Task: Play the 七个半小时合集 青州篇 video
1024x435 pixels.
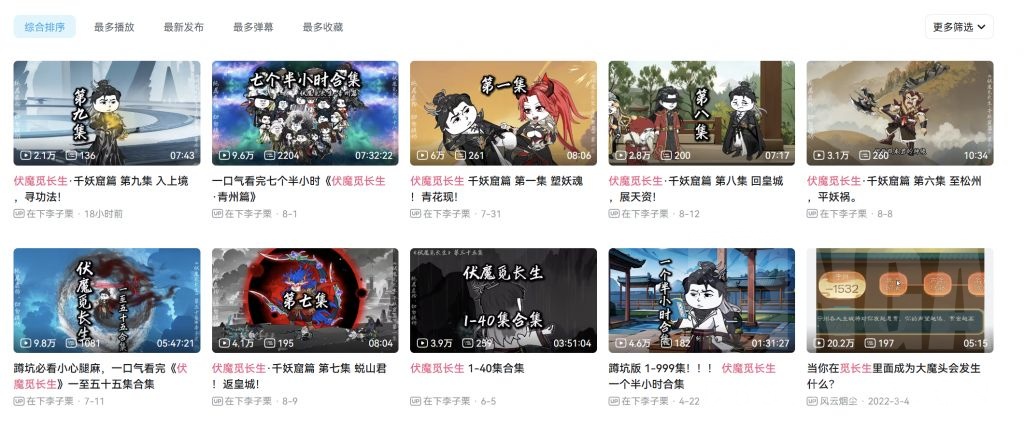Action: pyautogui.click(x=305, y=113)
